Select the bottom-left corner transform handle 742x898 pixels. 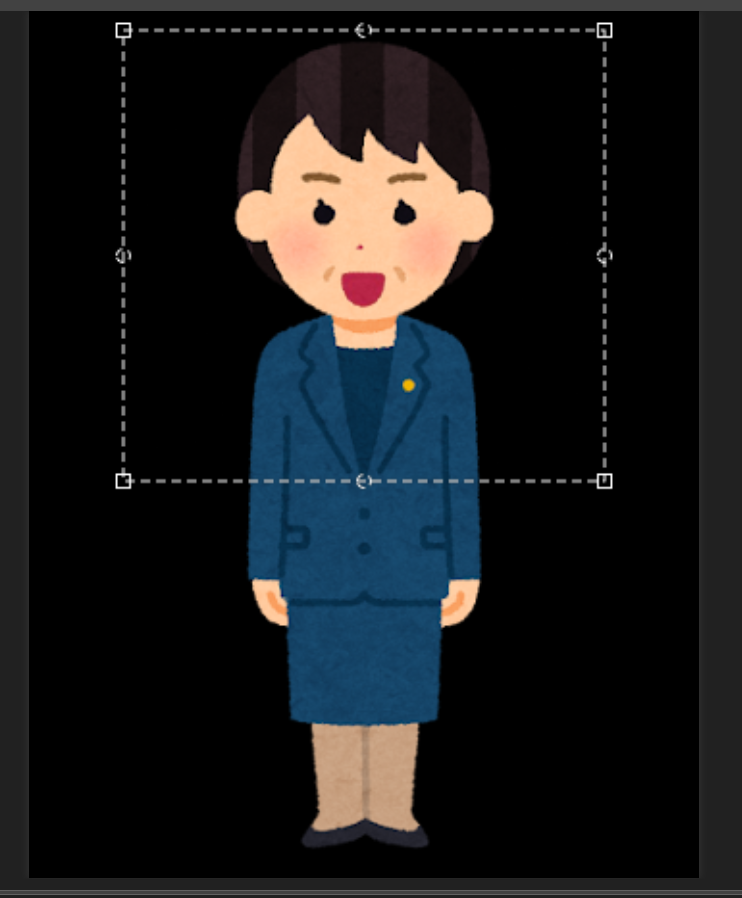click(123, 481)
